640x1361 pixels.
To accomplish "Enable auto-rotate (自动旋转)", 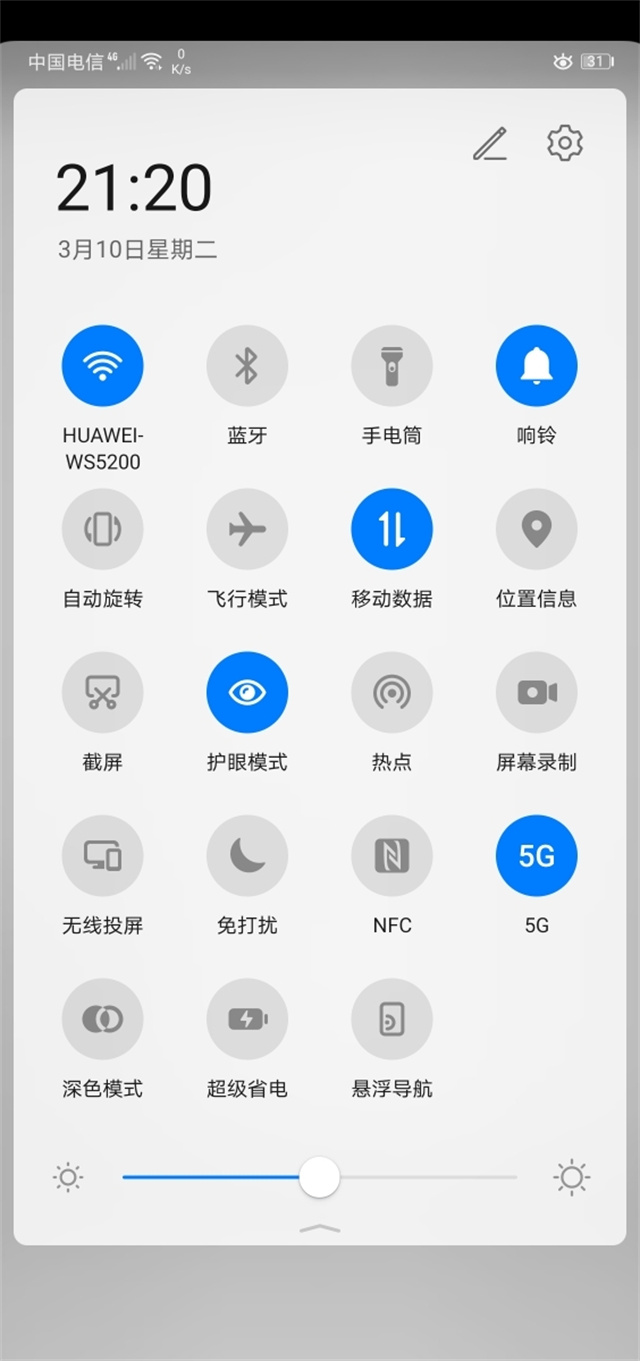I will click(x=103, y=529).
